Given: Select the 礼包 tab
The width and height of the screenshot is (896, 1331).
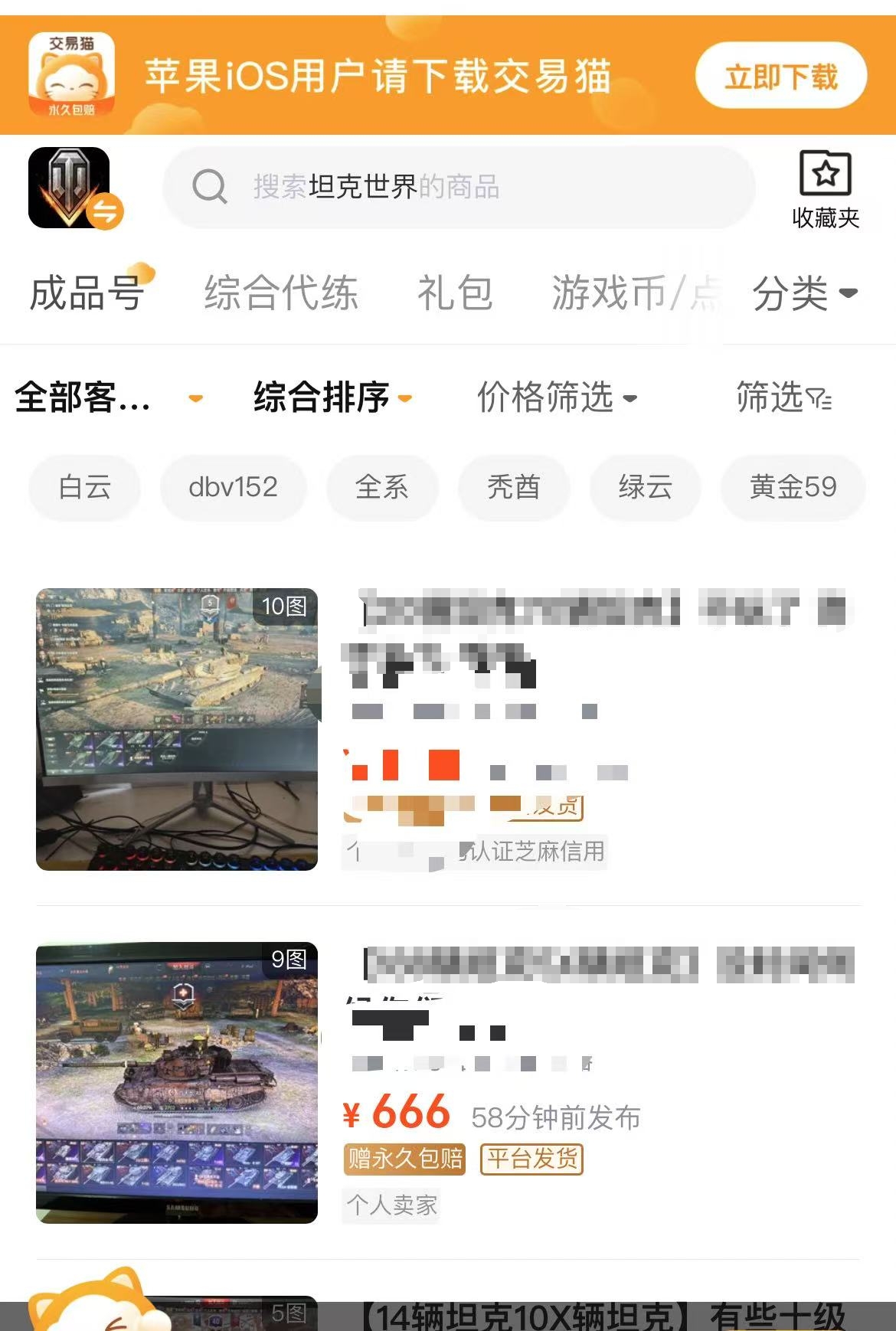Looking at the screenshot, I should pos(455,293).
